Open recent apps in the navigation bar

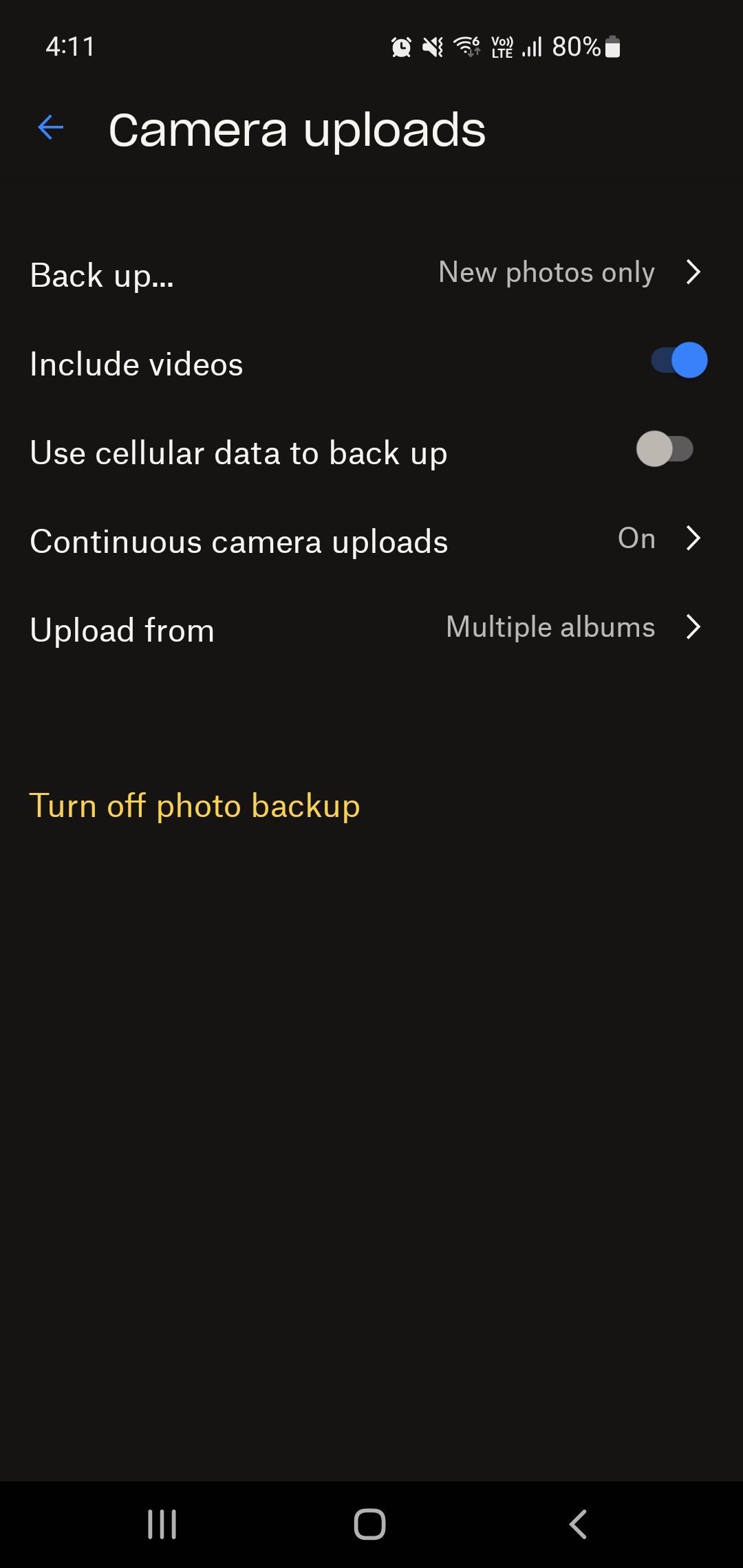tap(162, 1524)
